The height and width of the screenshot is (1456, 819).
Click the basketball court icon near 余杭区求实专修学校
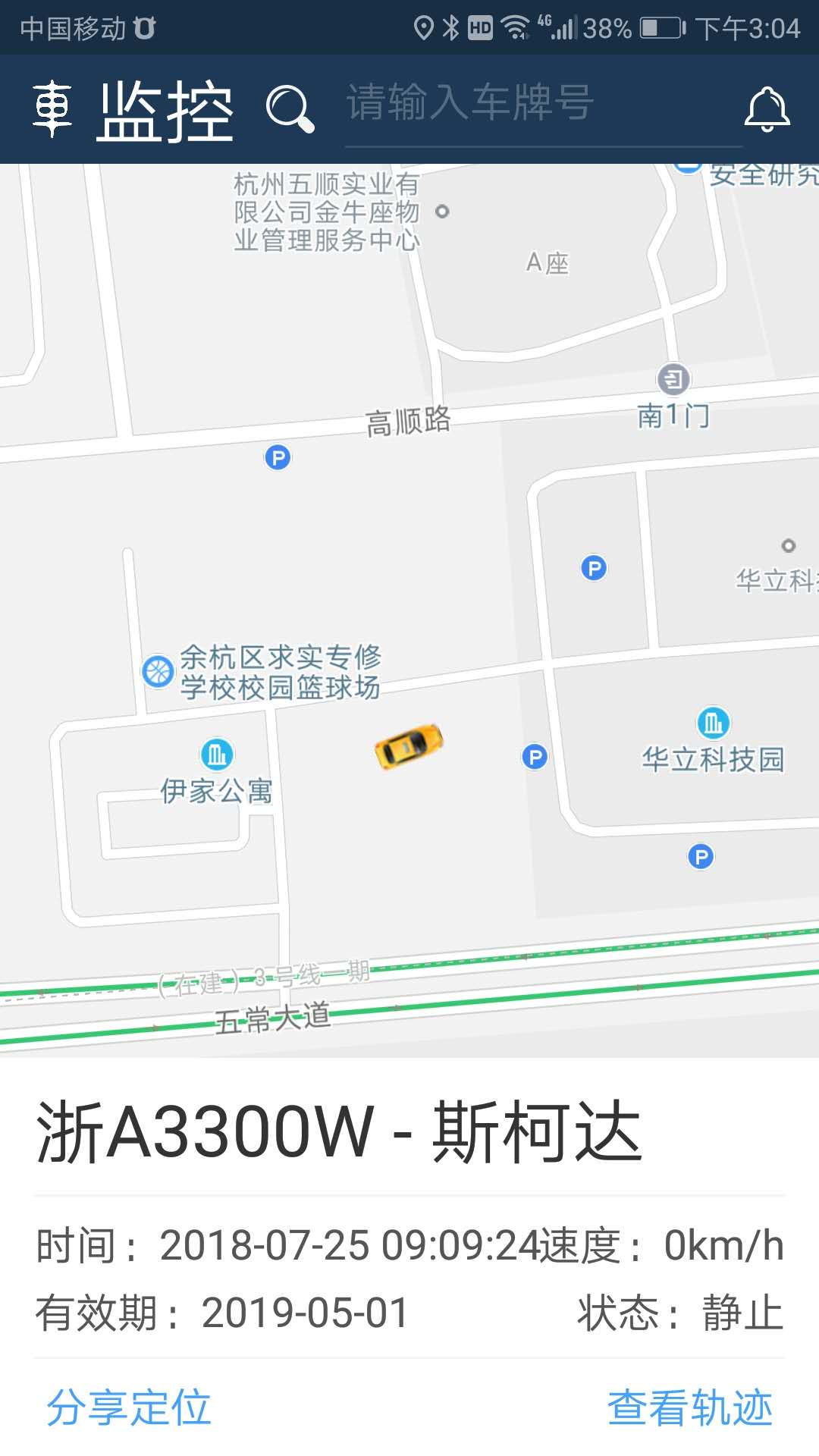tap(158, 671)
